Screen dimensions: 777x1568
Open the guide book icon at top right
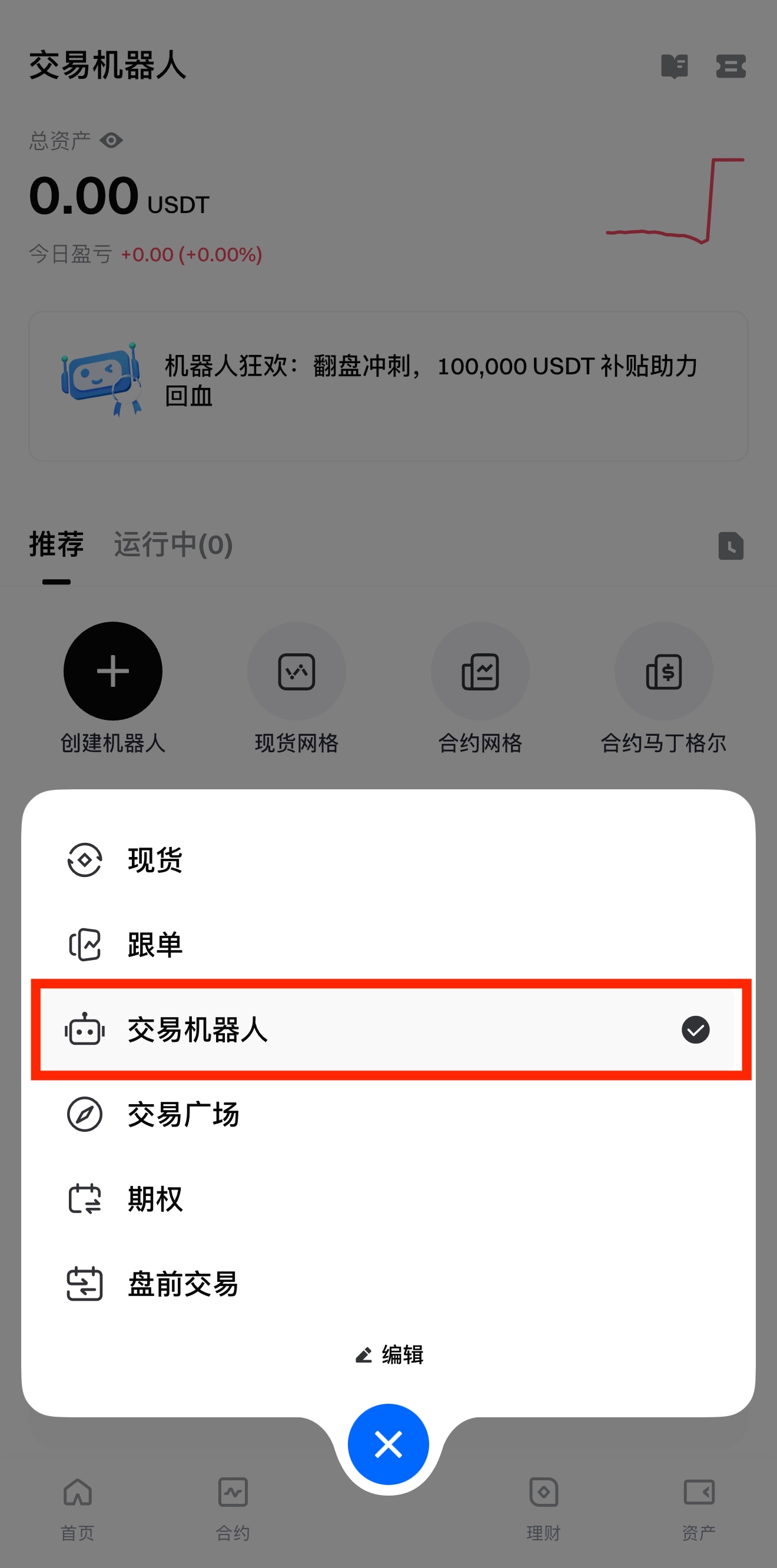[x=674, y=67]
